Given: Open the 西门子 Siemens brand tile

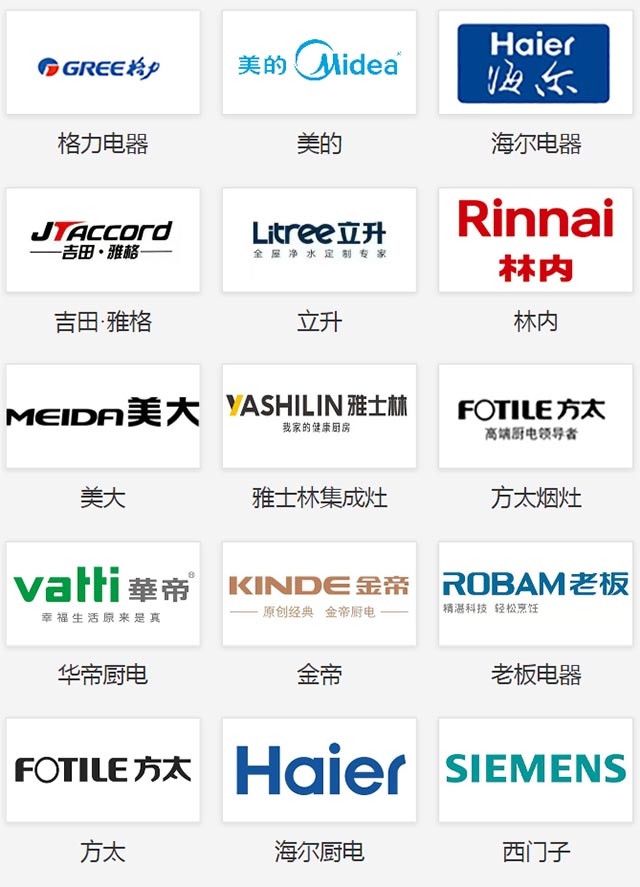Looking at the screenshot, I should (535, 769).
